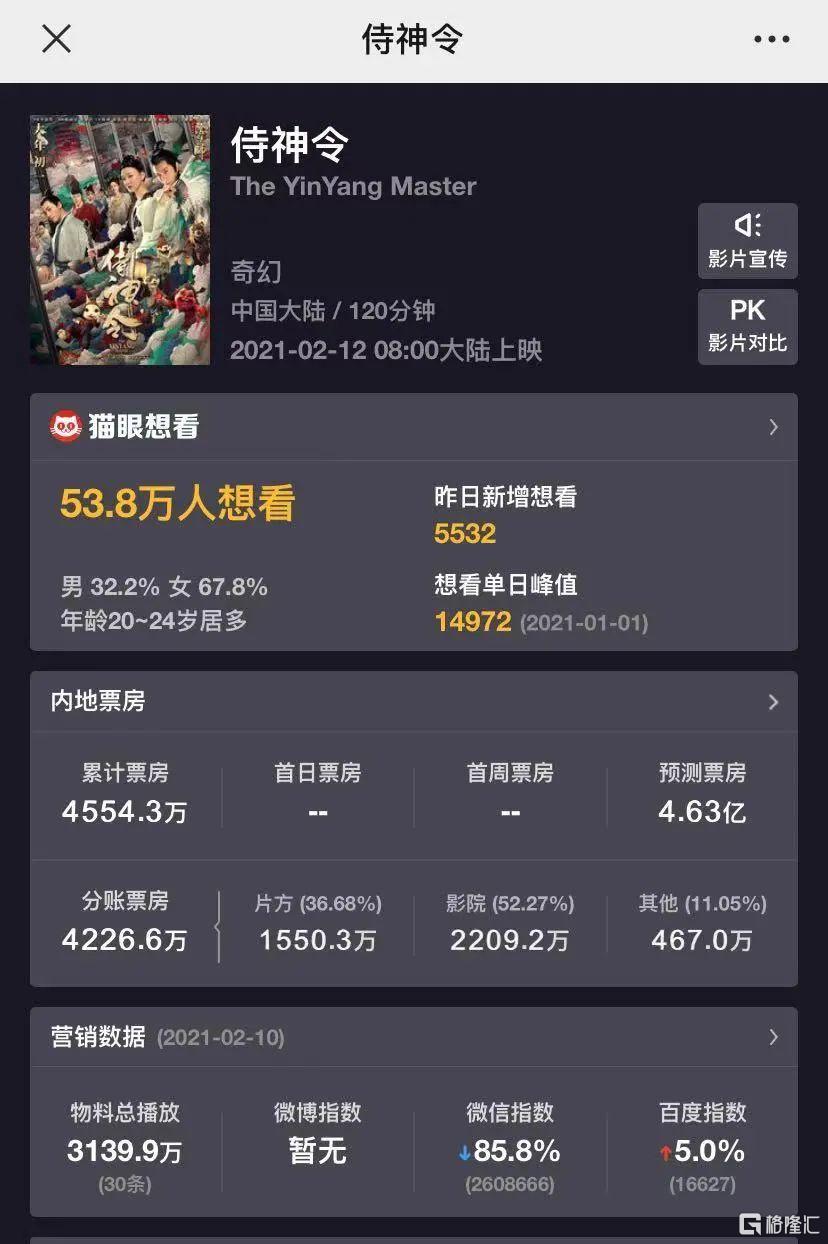Open the 侍神令 movie poster
Image resolution: width=828 pixels, height=1244 pixels.
120,239
